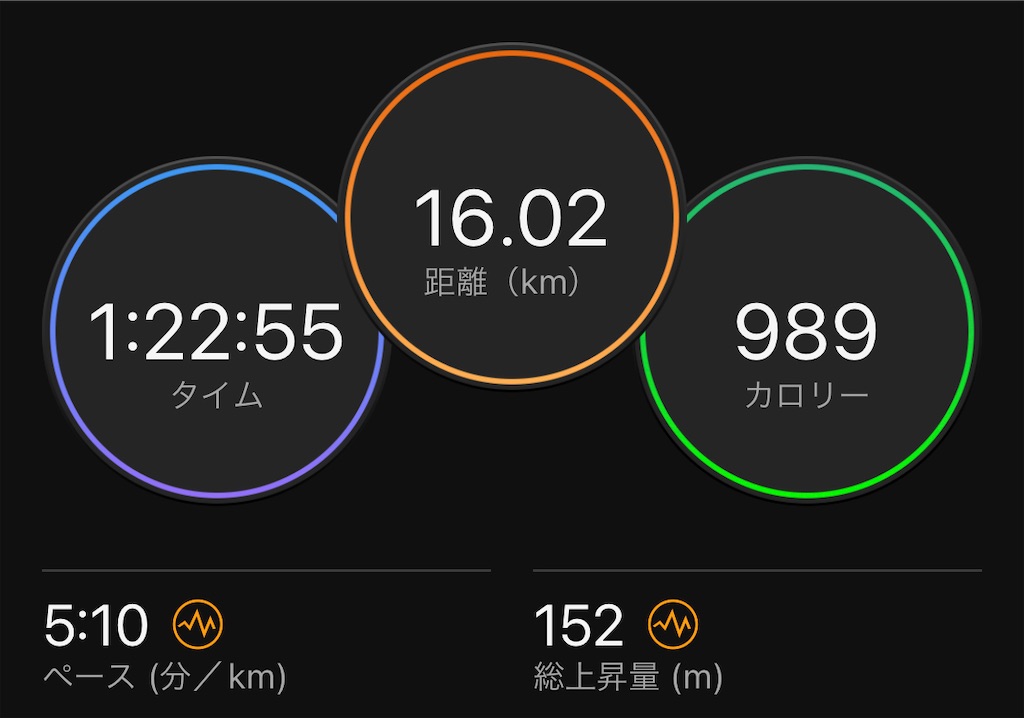Open the elevation chart icon beside 152
The width and height of the screenshot is (1024, 718).
673,624
